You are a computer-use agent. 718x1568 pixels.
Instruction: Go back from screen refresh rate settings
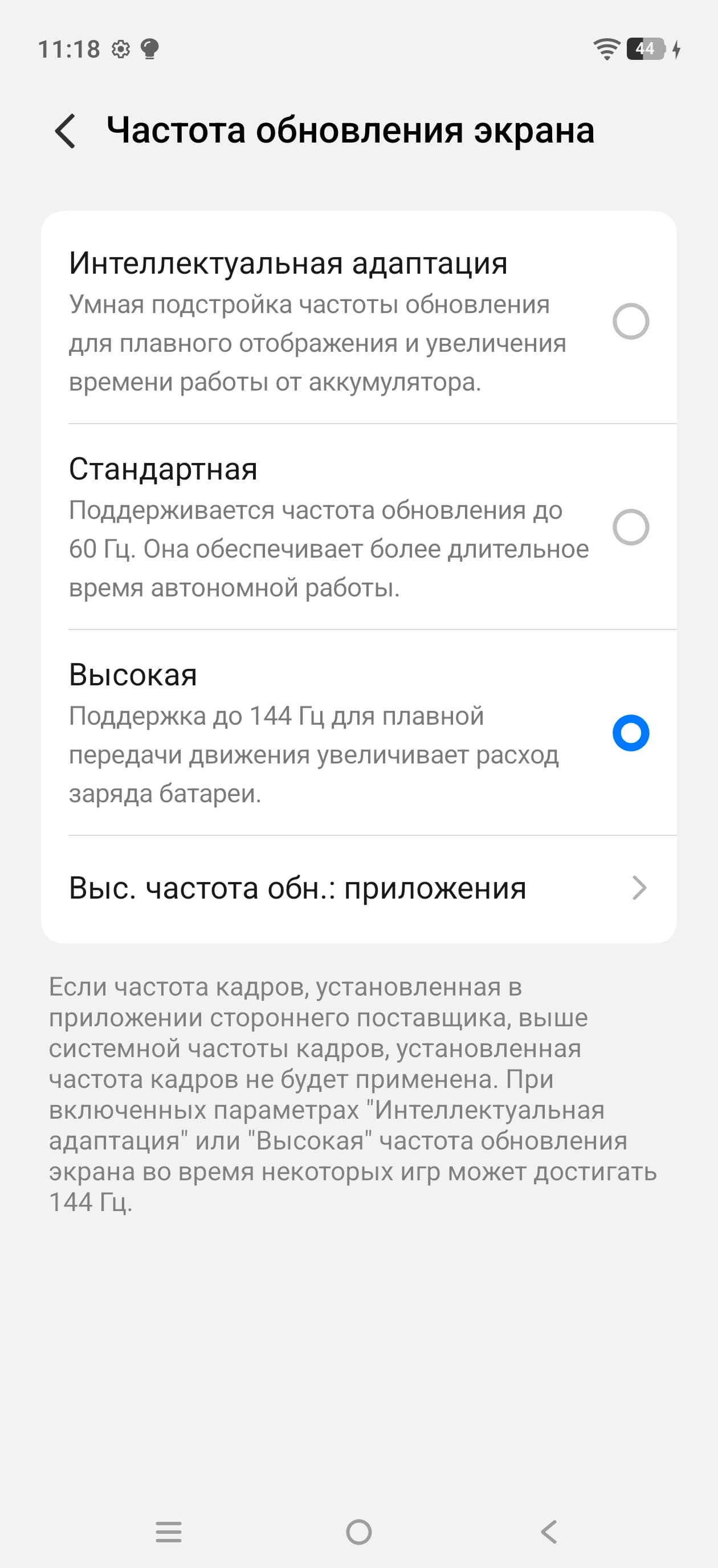66,131
